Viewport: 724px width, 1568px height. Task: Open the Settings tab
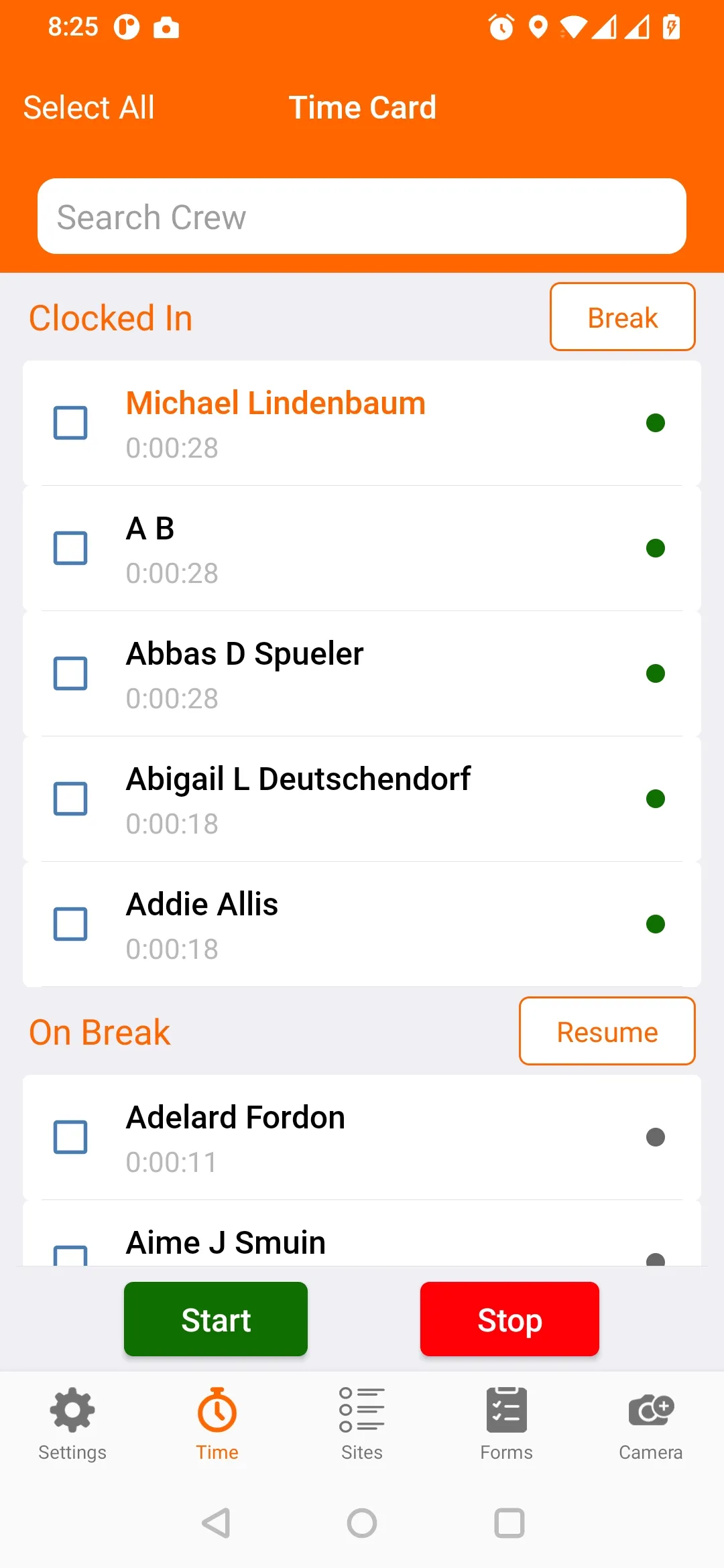[x=72, y=1423]
